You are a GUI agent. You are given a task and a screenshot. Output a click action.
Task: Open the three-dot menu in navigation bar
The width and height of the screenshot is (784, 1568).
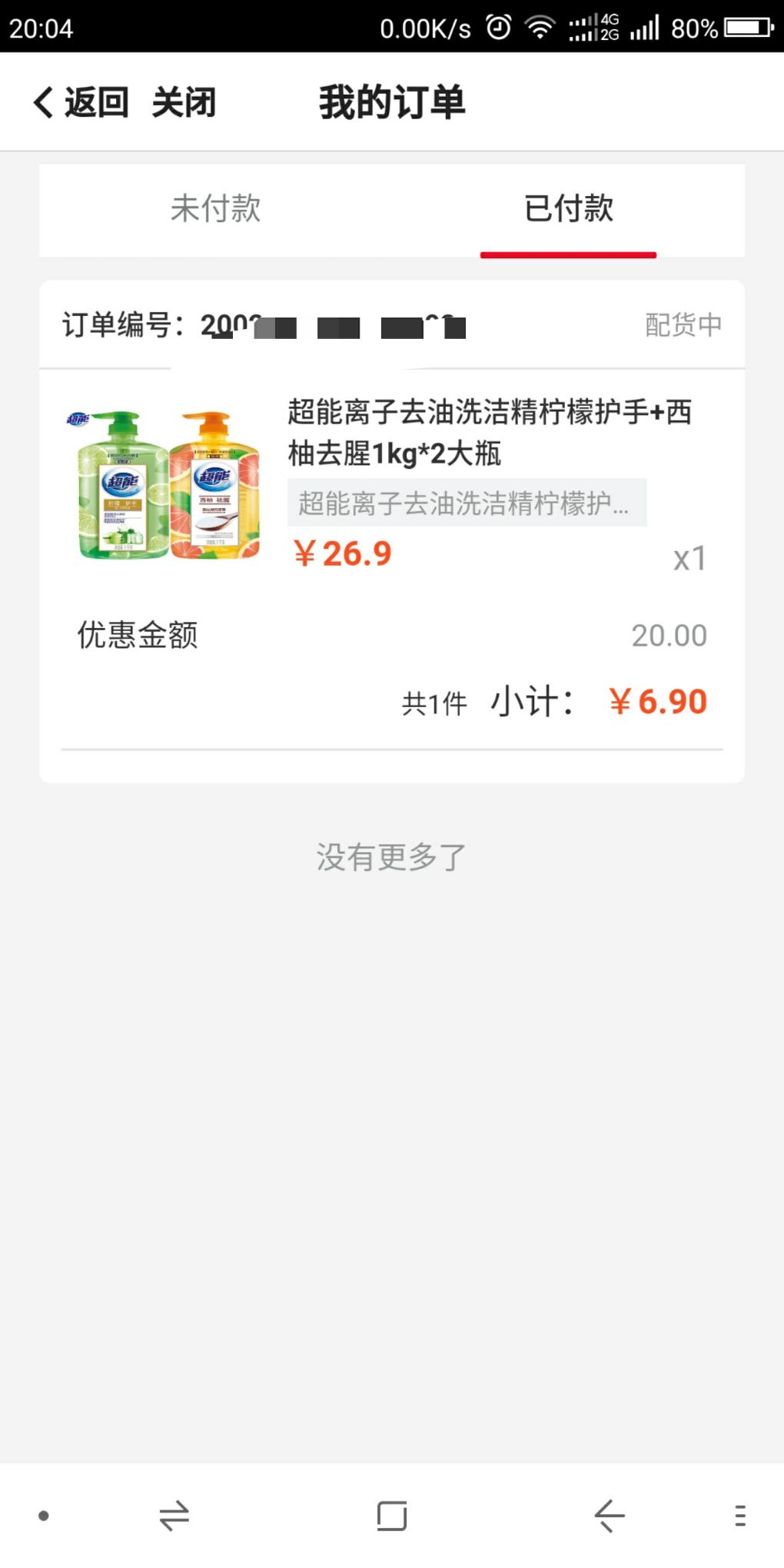(739, 1516)
